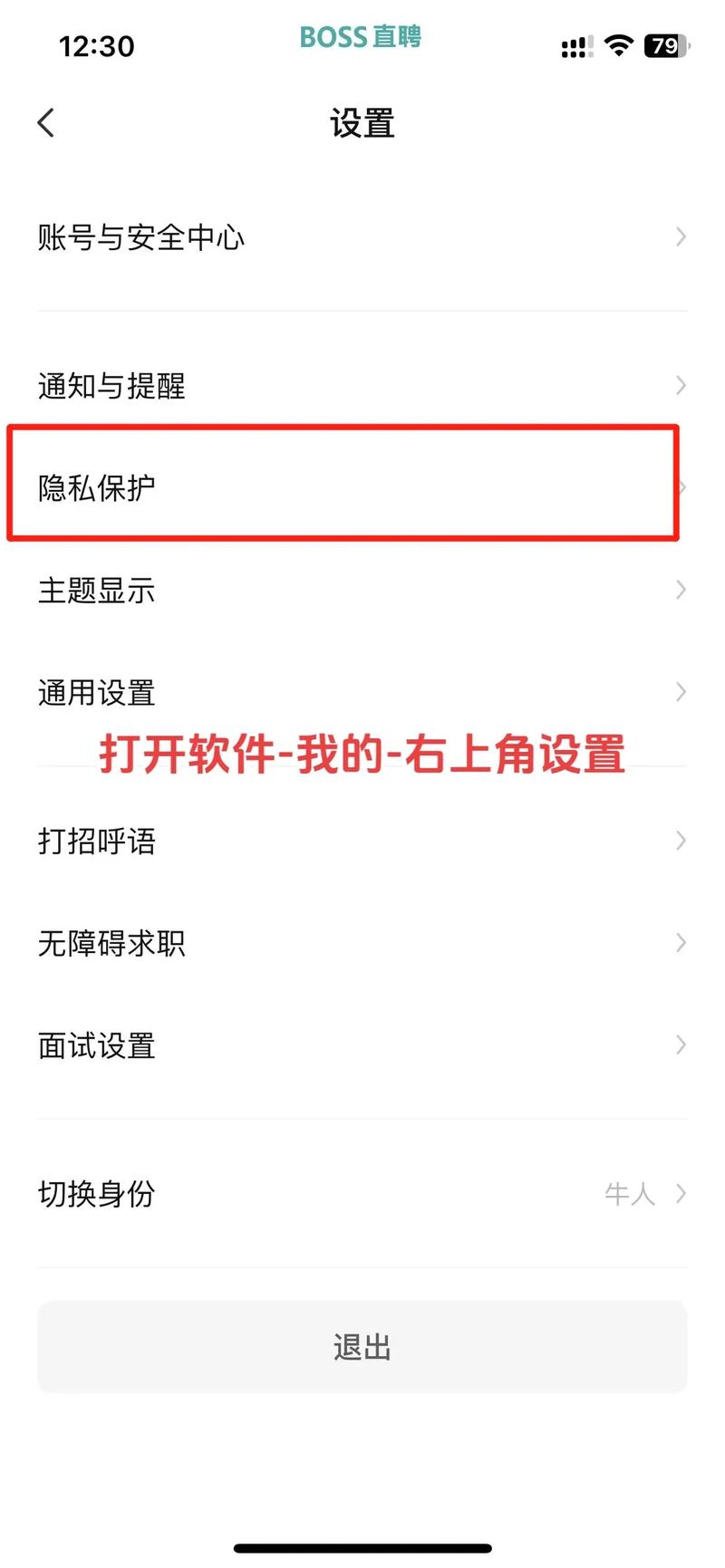Expand the chevron next to 隐私保护

tap(681, 486)
